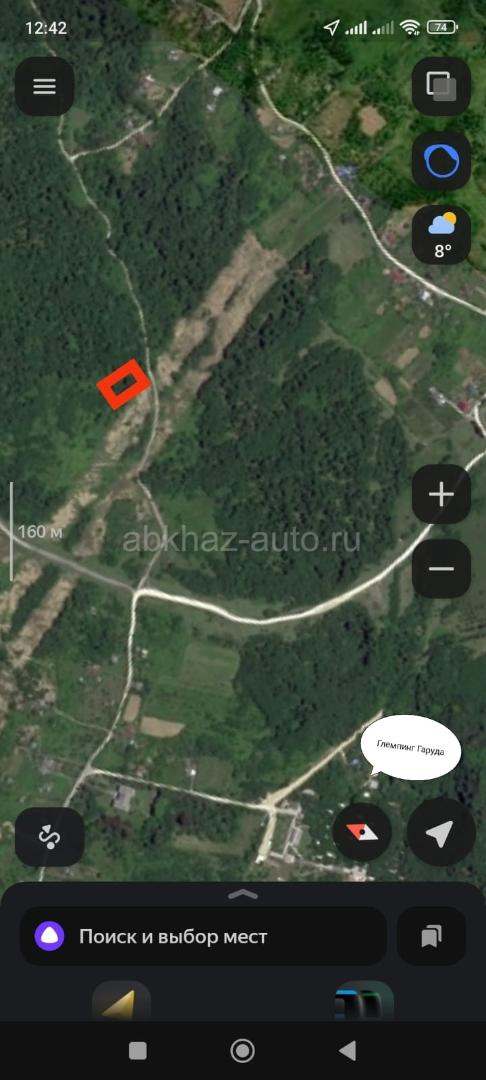Open the route builder button
This screenshot has height=1080, width=486.
(x=50, y=837)
